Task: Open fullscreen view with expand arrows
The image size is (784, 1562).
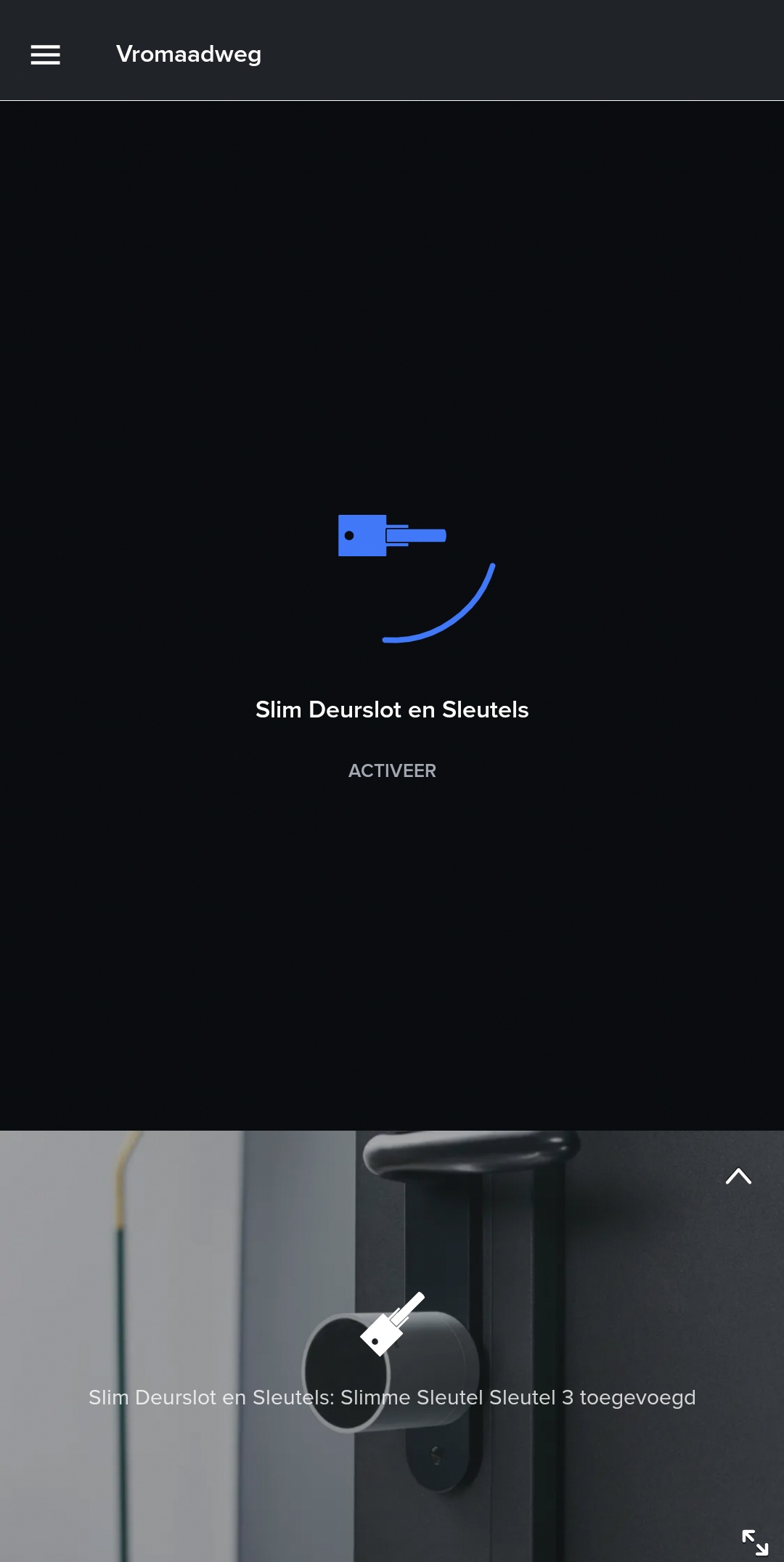Action: (x=755, y=1541)
